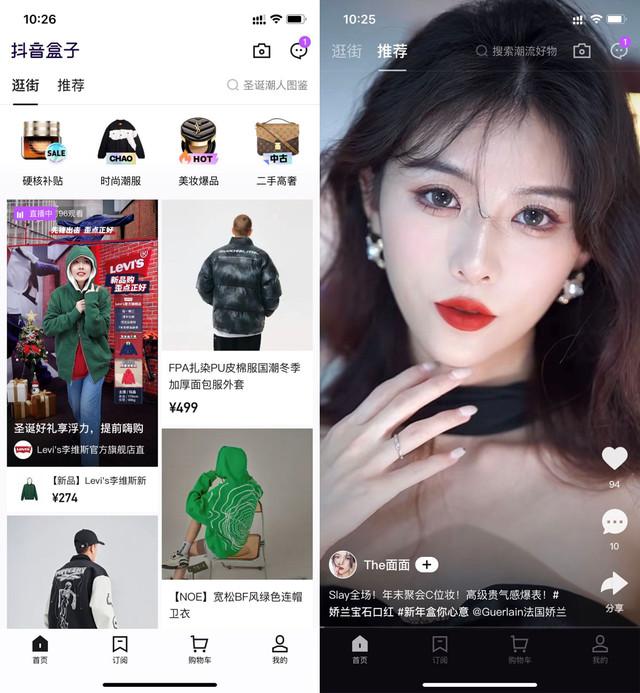Like the video with 94 likes
Screen dimensions: 640x693
pos(614,459)
